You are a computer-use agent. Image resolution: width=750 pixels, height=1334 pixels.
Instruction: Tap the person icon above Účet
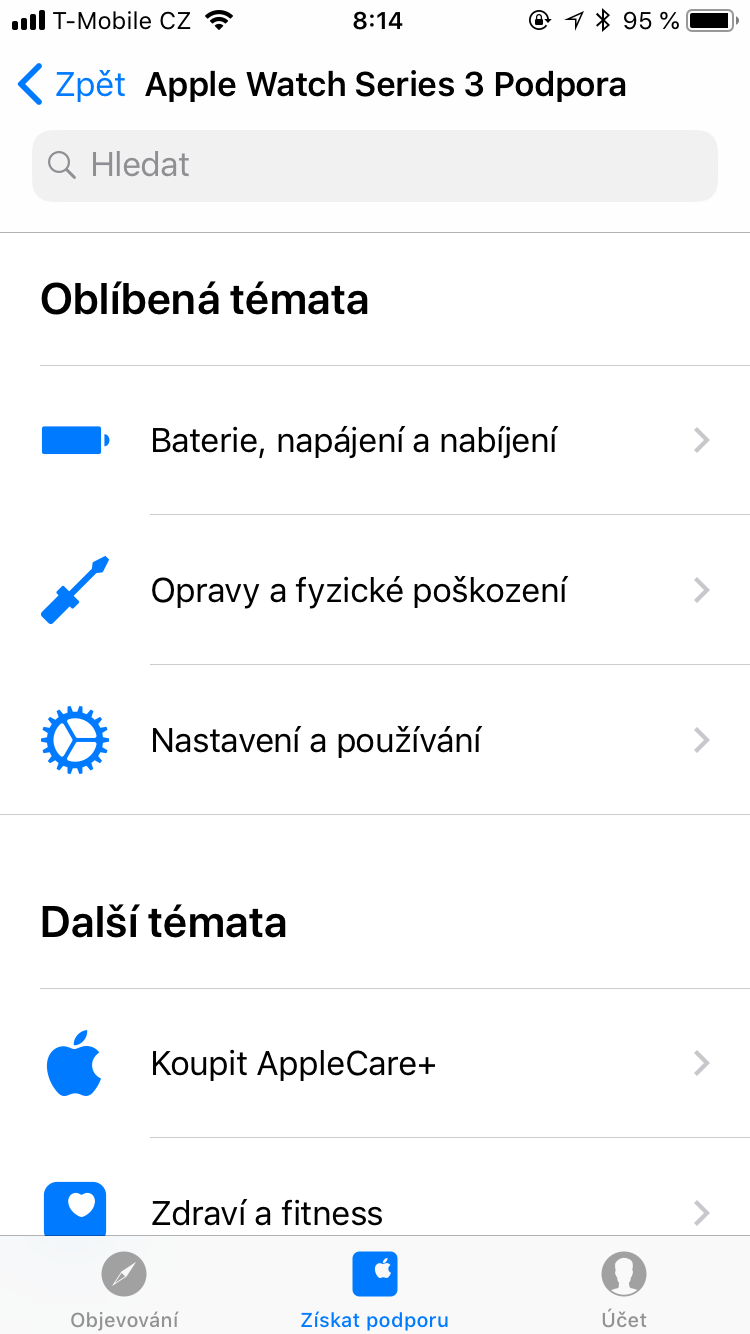coord(624,1274)
